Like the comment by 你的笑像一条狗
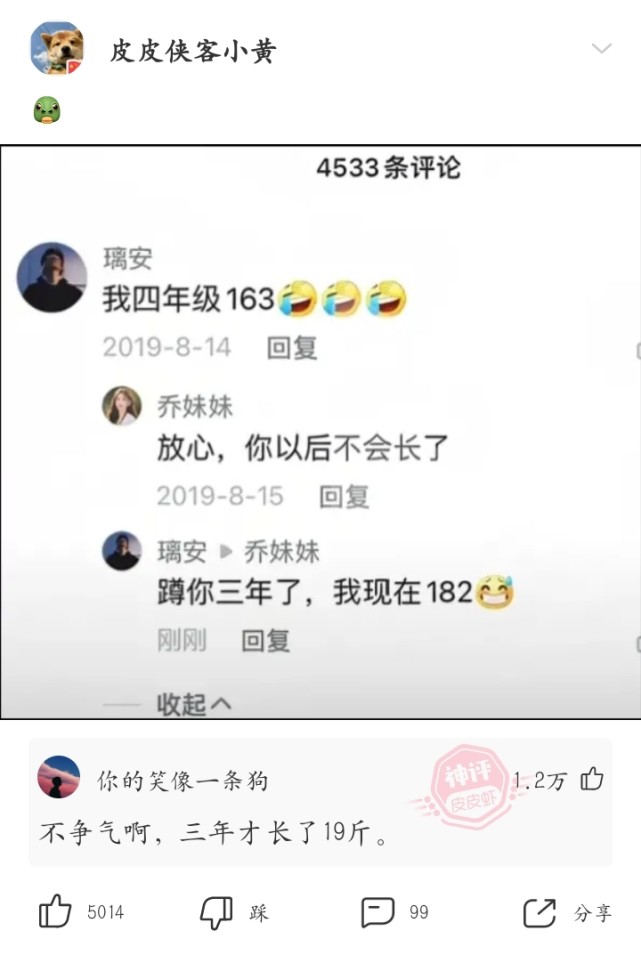 coord(592,779)
